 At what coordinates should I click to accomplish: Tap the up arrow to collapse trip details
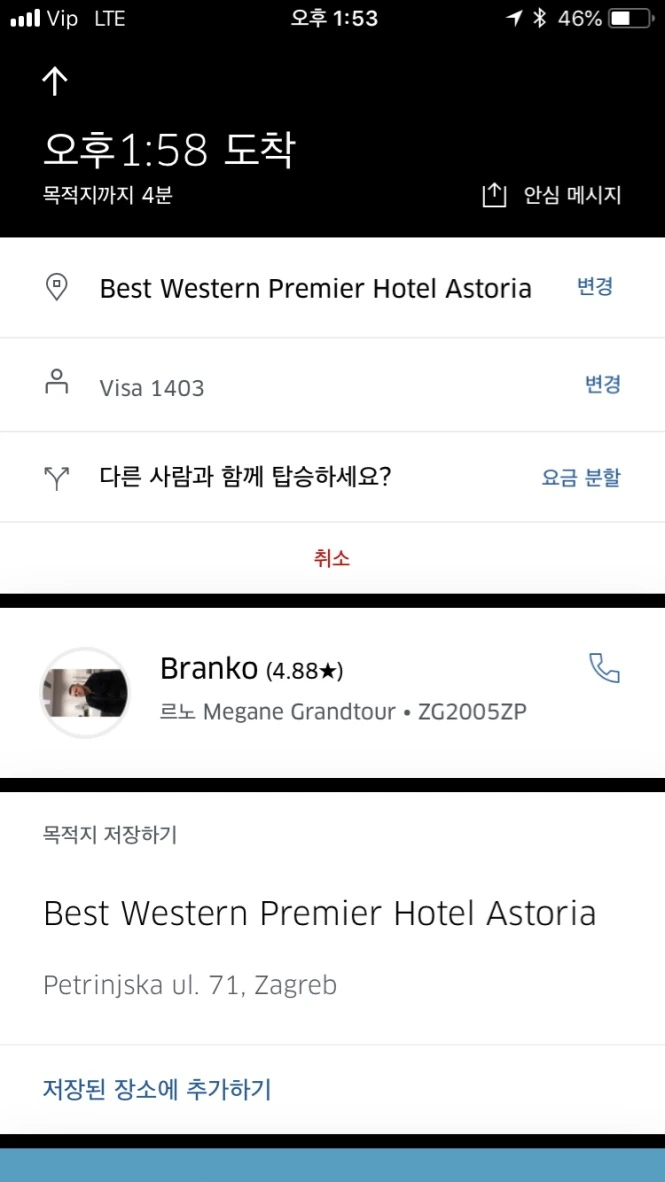[x=55, y=82]
